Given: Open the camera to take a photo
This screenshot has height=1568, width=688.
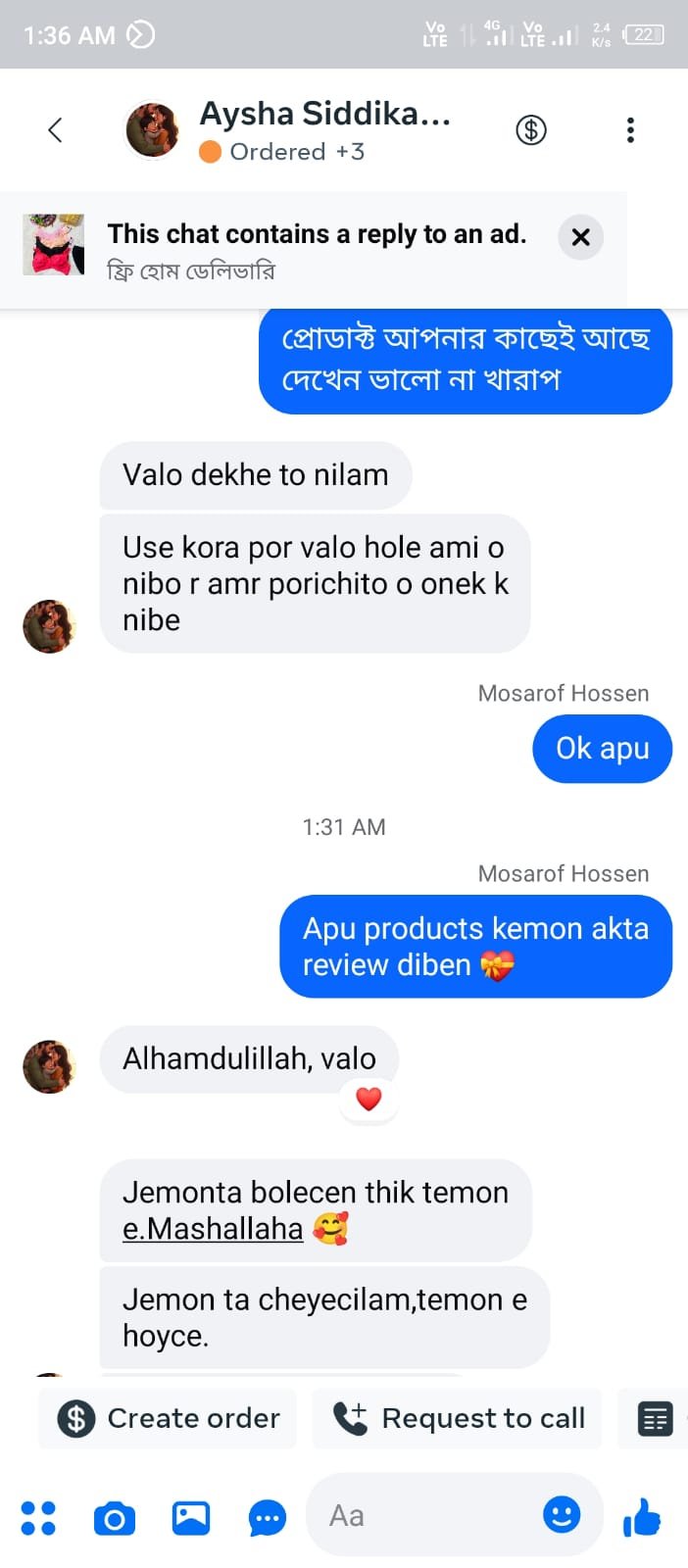Looking at the screenshot, I should point(115,1518).
